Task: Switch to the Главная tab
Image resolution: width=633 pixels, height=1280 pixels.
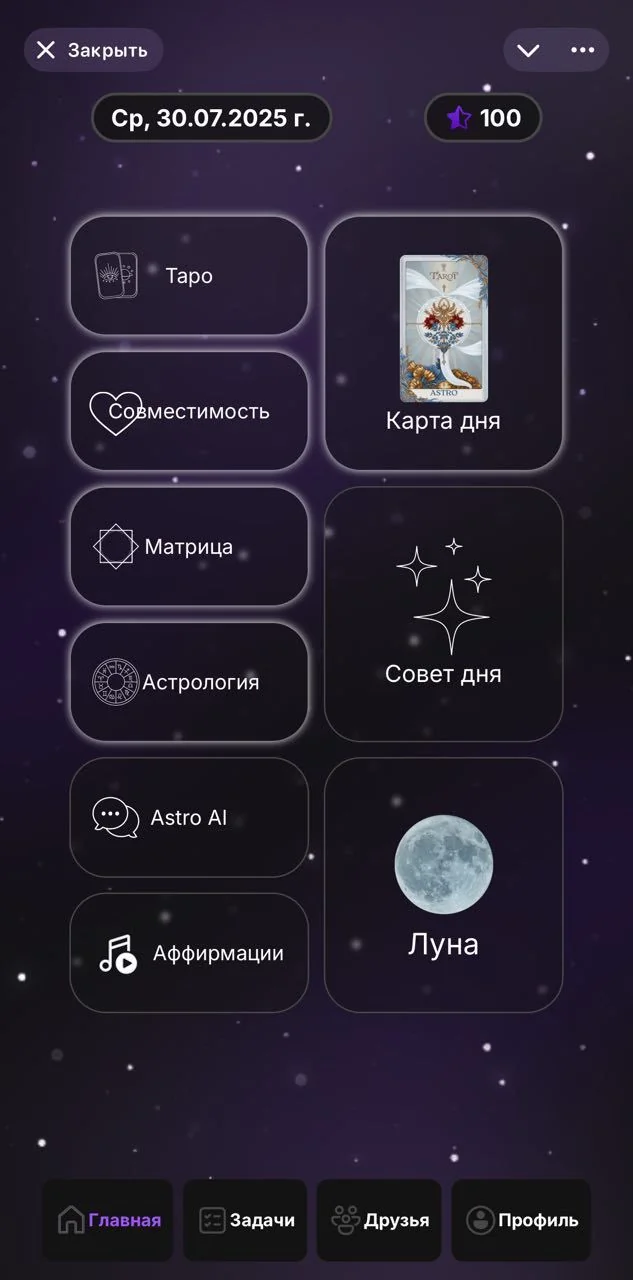Action: (x=108, y=1220)
